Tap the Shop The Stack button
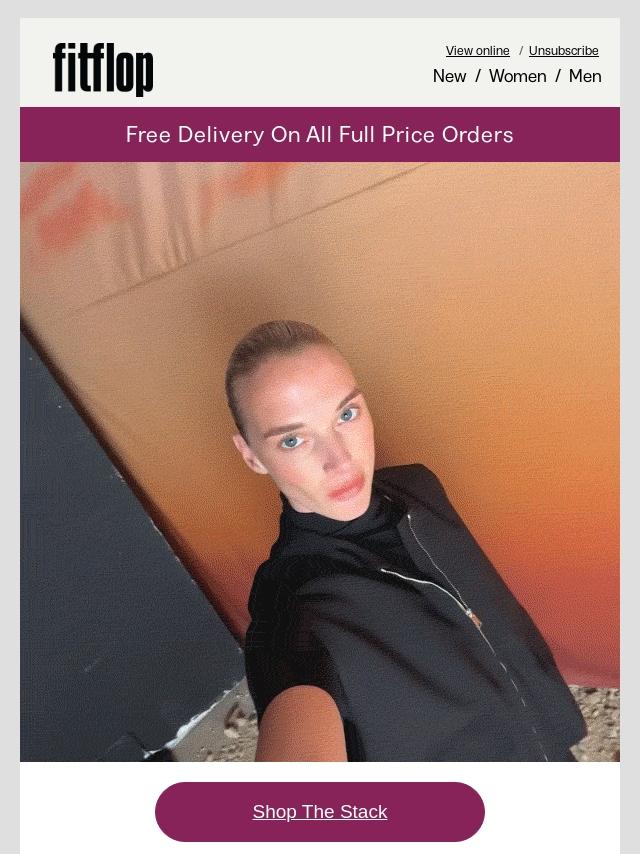This screenshot has width=640, height=854. 320,812
